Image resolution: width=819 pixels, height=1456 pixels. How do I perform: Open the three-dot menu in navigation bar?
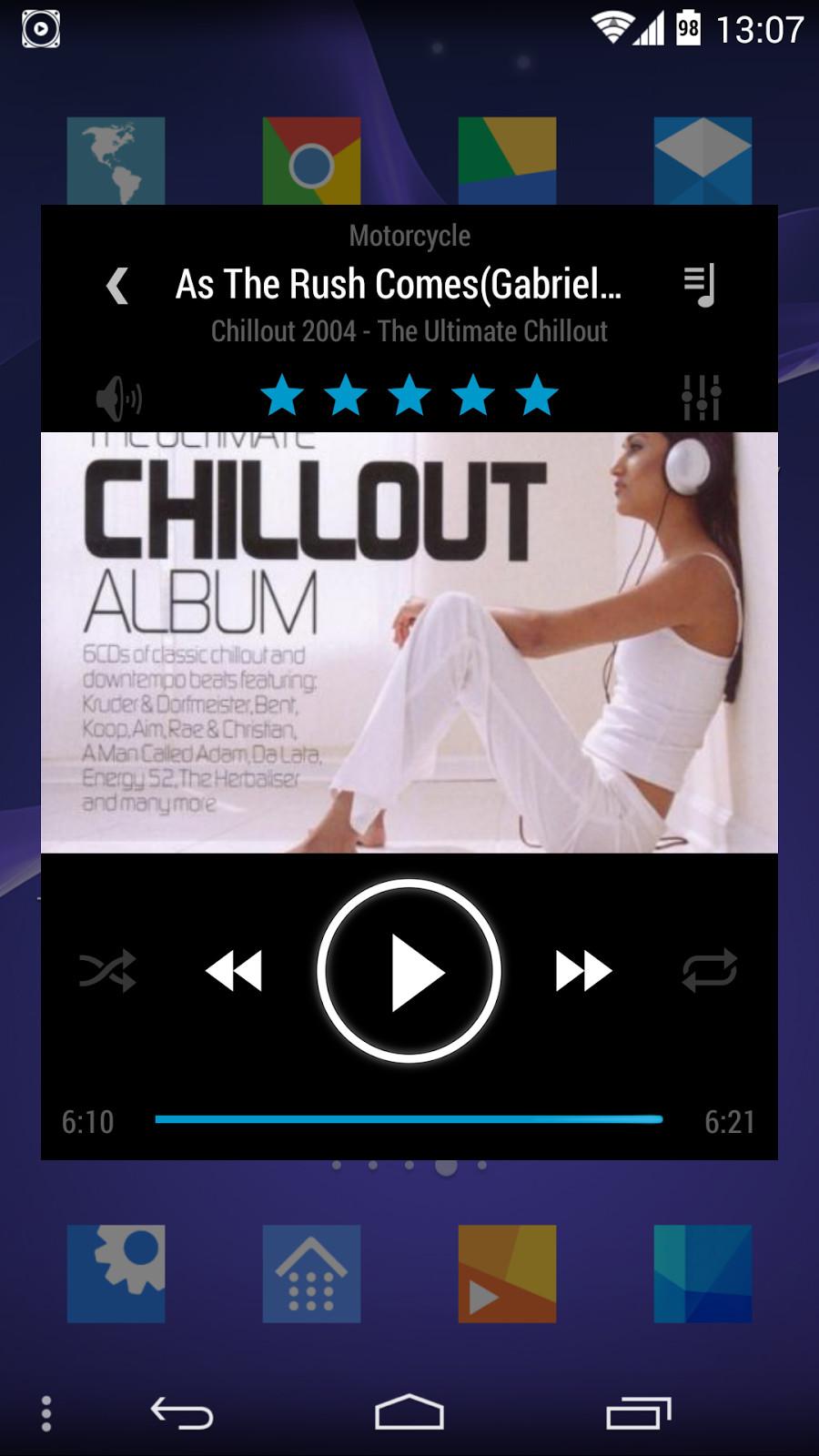pyautogui.click(x=46, y=1413)
